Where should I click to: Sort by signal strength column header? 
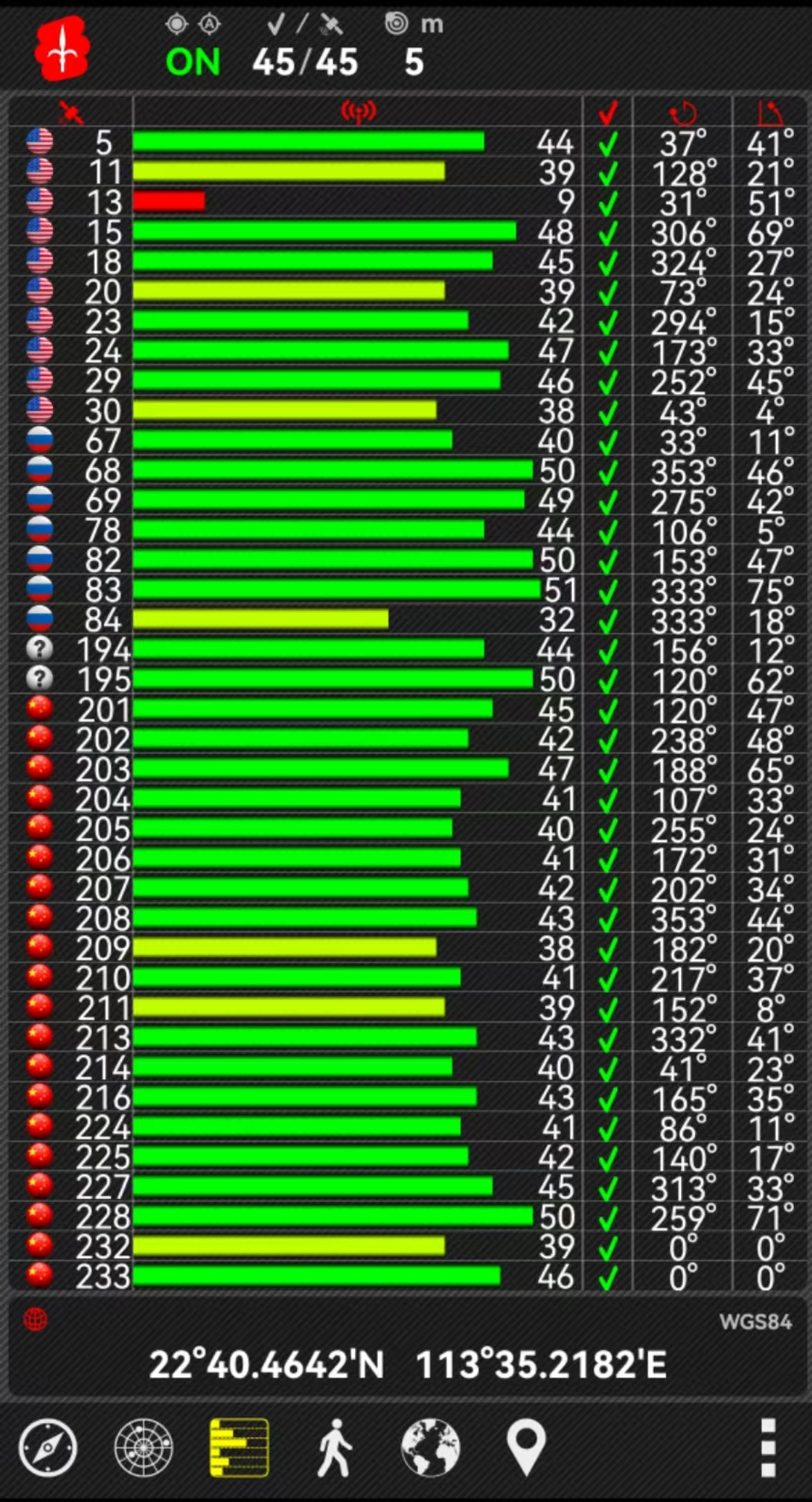click(358, 112)
